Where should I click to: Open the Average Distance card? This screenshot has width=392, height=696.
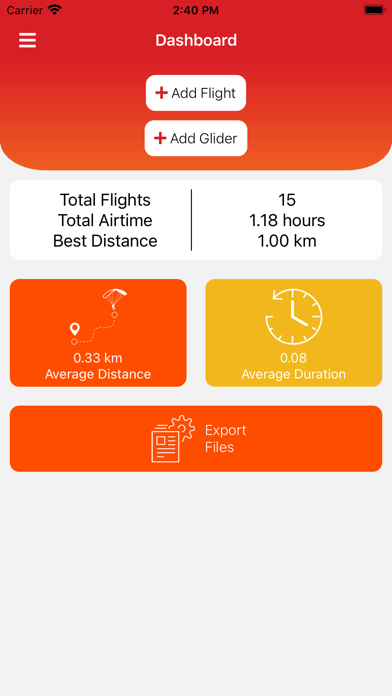98,333
